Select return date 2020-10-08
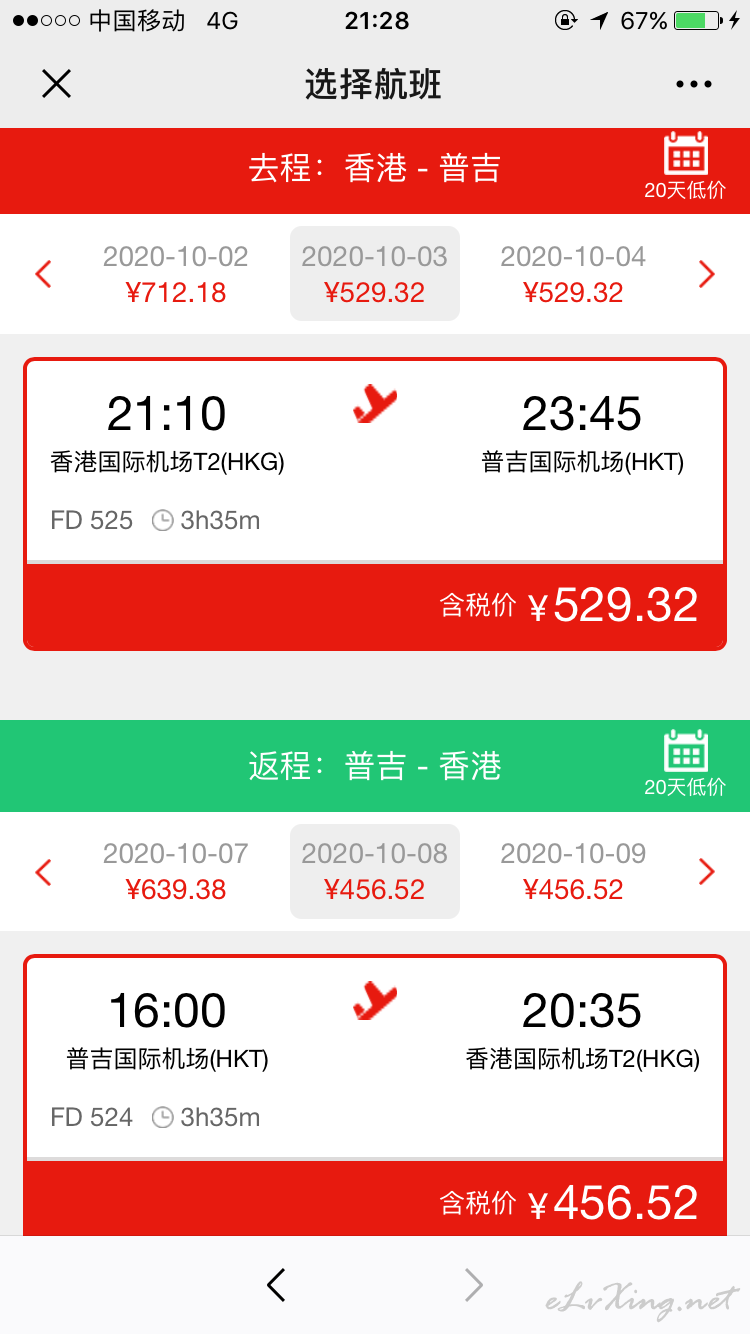Image resolution: width=750 pixels, height=1334 pixels. [x=375, y=871]
